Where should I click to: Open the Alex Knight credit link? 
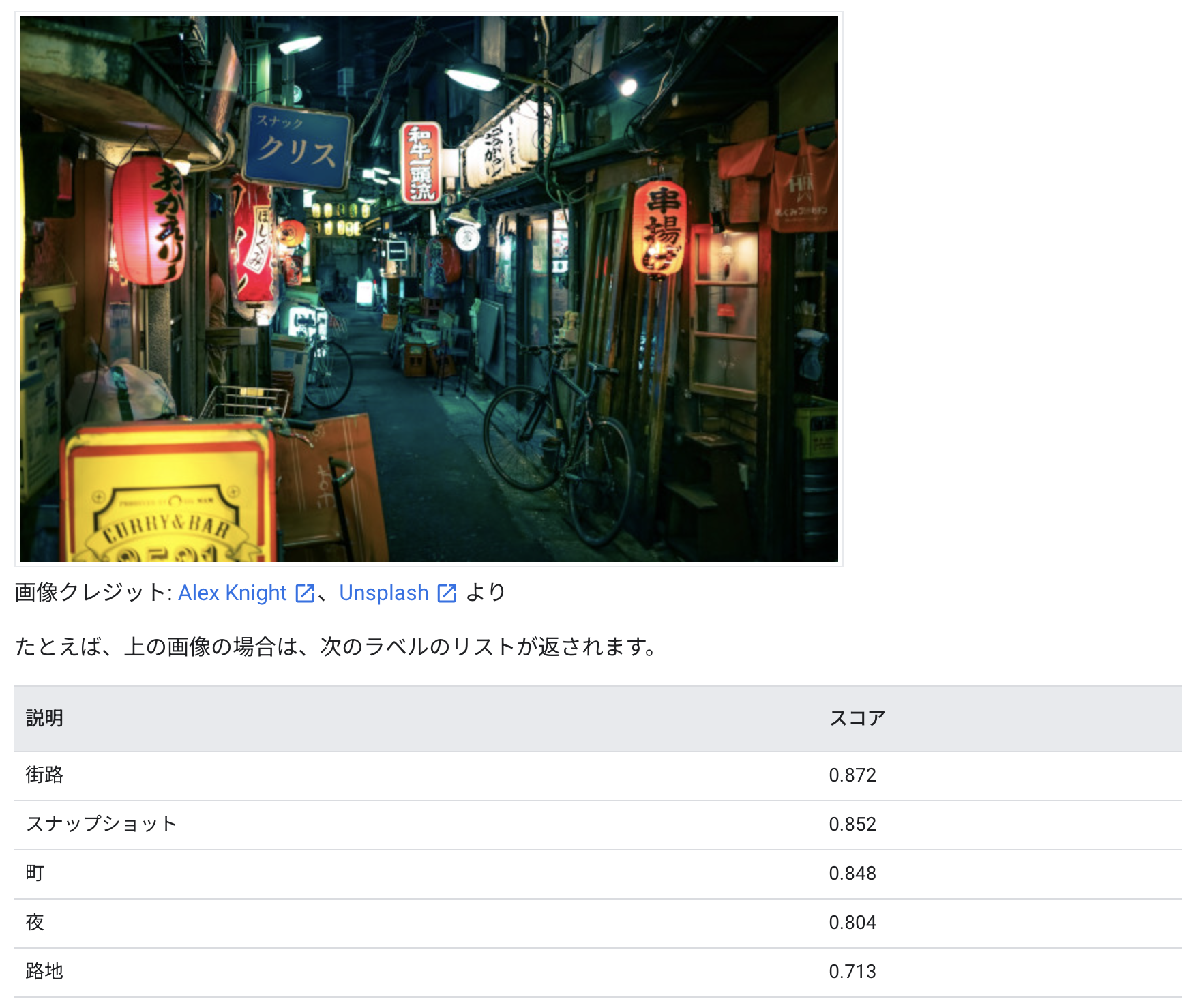pos(233,593)
